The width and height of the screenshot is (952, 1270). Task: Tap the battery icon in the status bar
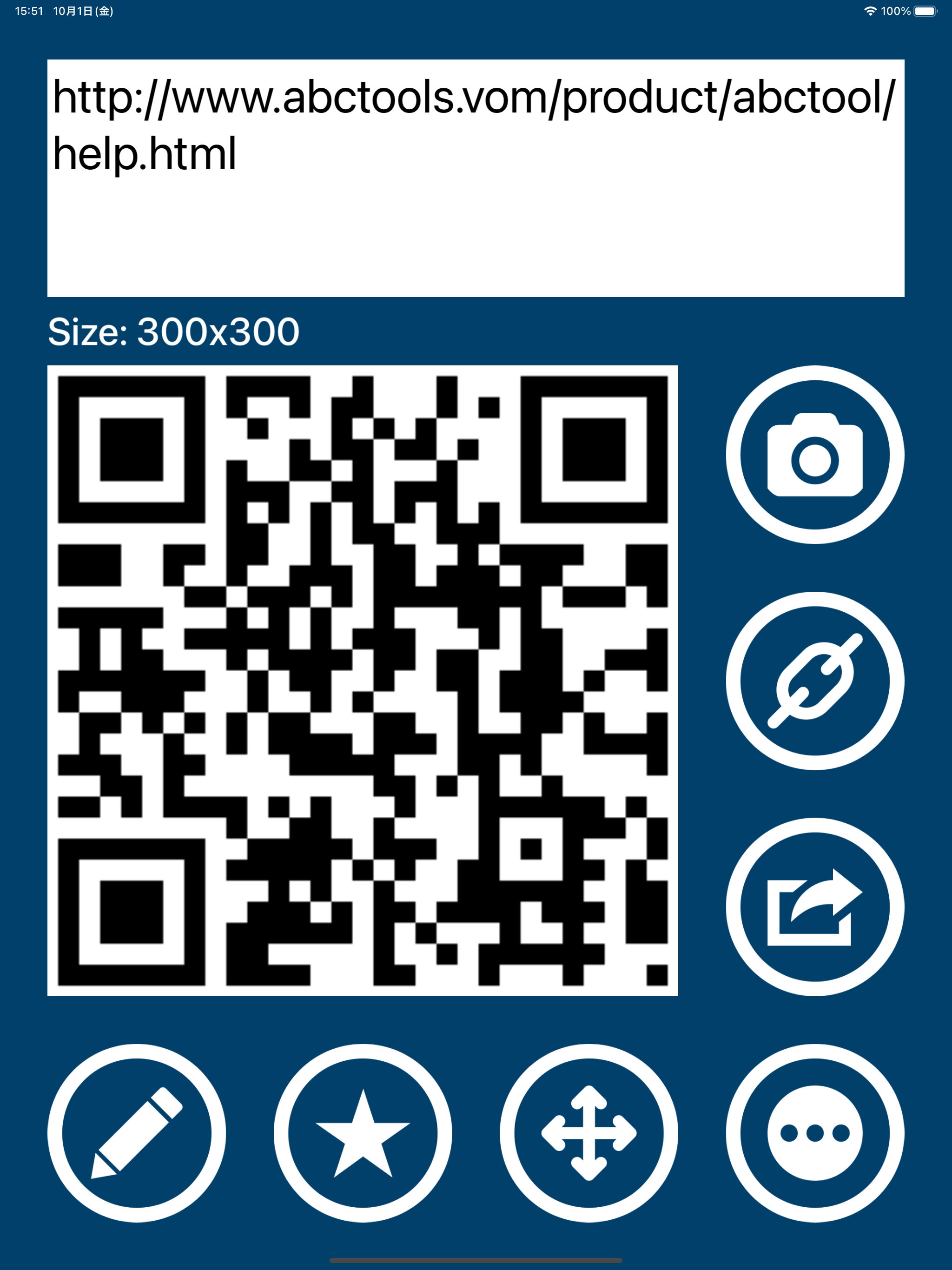click(x=926, y=10)
